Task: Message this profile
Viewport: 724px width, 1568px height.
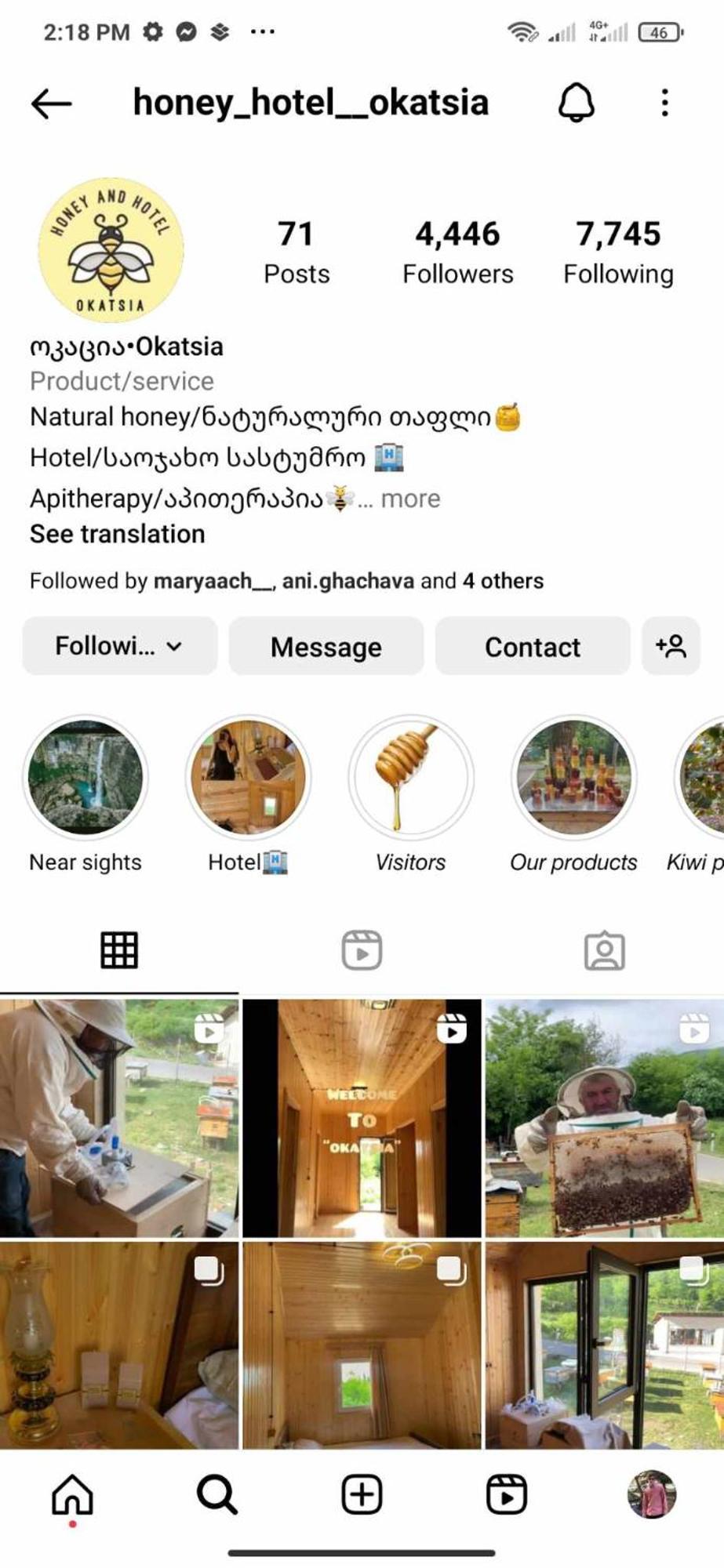Action: (326, 646)
